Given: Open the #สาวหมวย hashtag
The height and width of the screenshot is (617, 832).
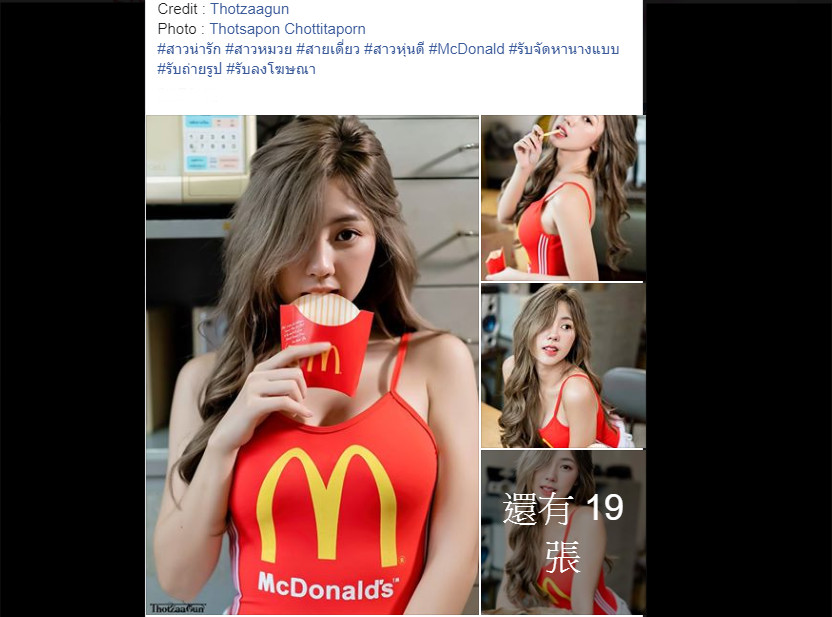Looking at the screenshot, I should coord(258,49).
